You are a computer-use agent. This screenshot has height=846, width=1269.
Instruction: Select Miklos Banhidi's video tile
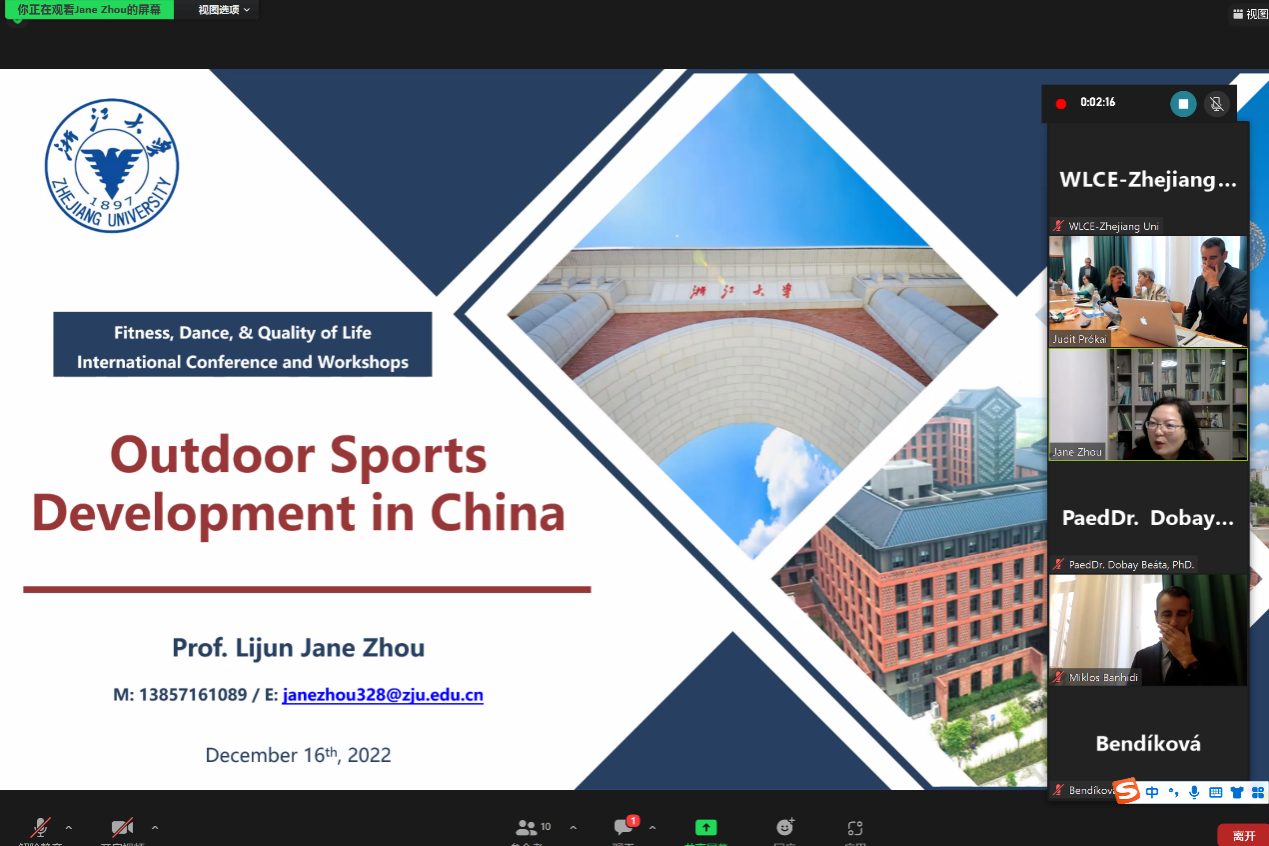[1147, 629]
